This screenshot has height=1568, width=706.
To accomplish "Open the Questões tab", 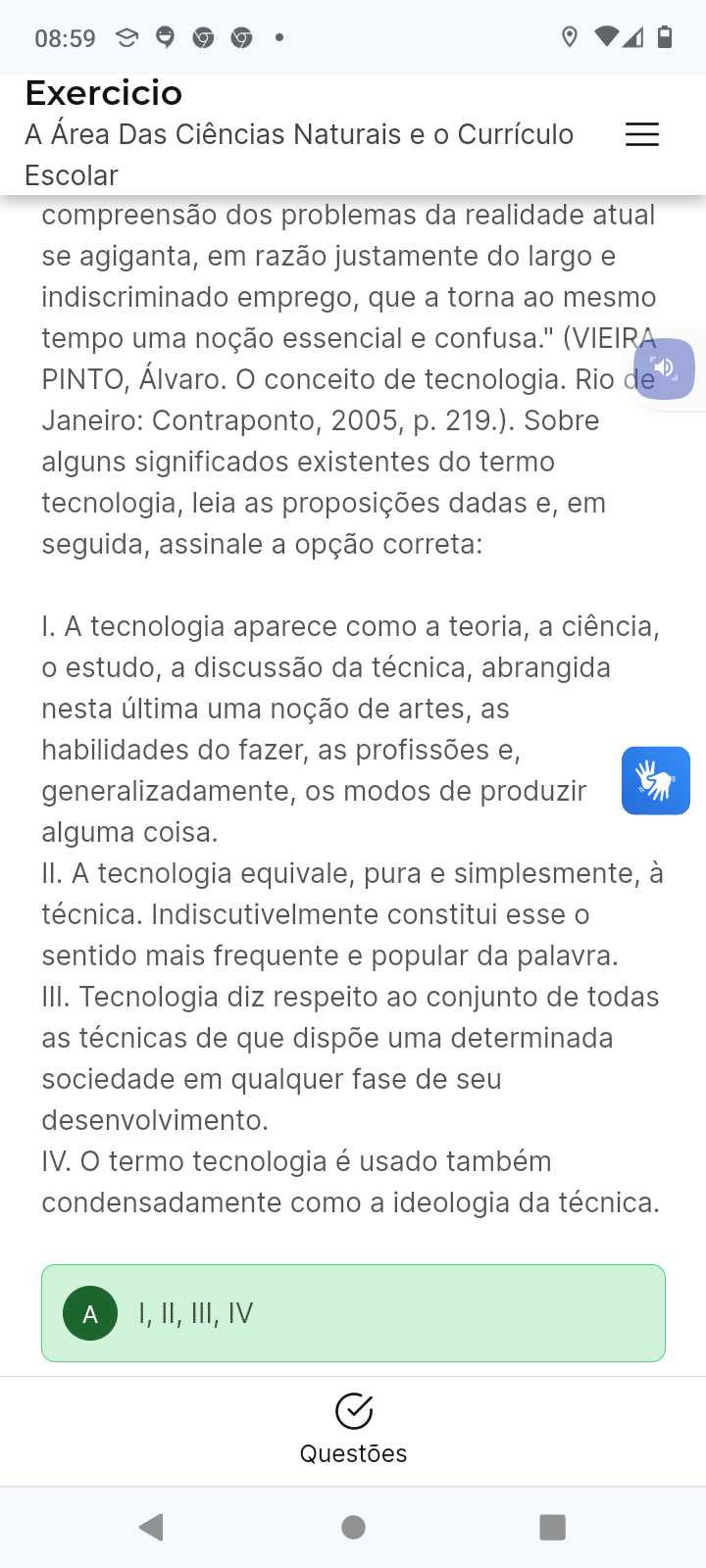I will pos(353,1429).
